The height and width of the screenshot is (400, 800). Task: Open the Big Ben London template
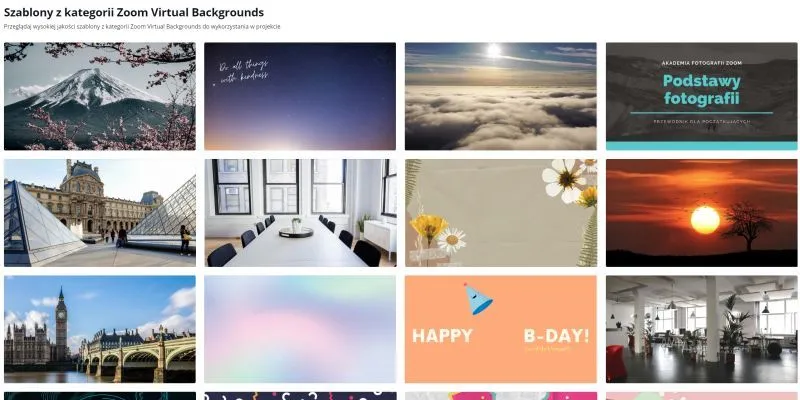[x=100, y=329]
